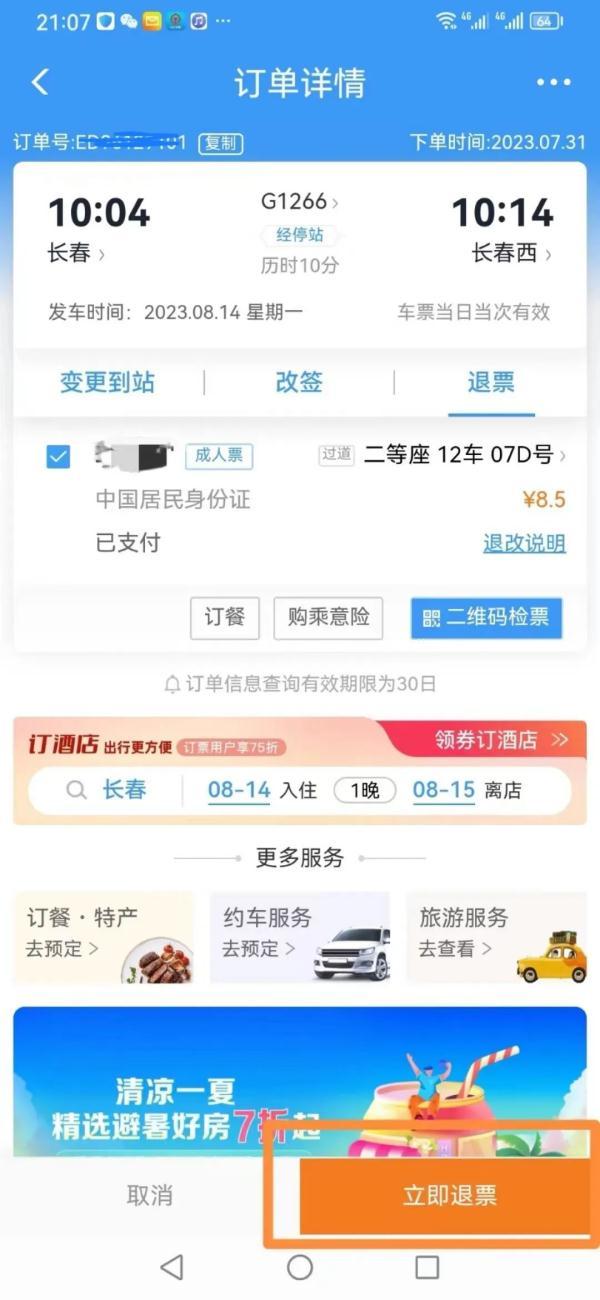Viewport: 600px width, 1300px height.
Task: Show the 经停站 stops list
Action: (299, 236)
